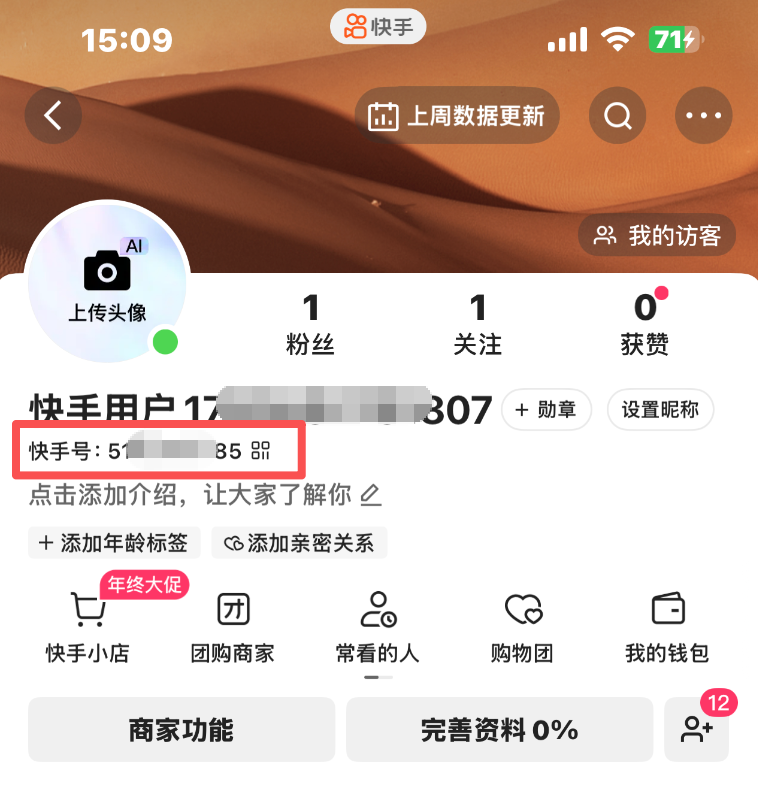Open 上周数据更新 data report
The image size is (758, 792).
tap(457, 116)
